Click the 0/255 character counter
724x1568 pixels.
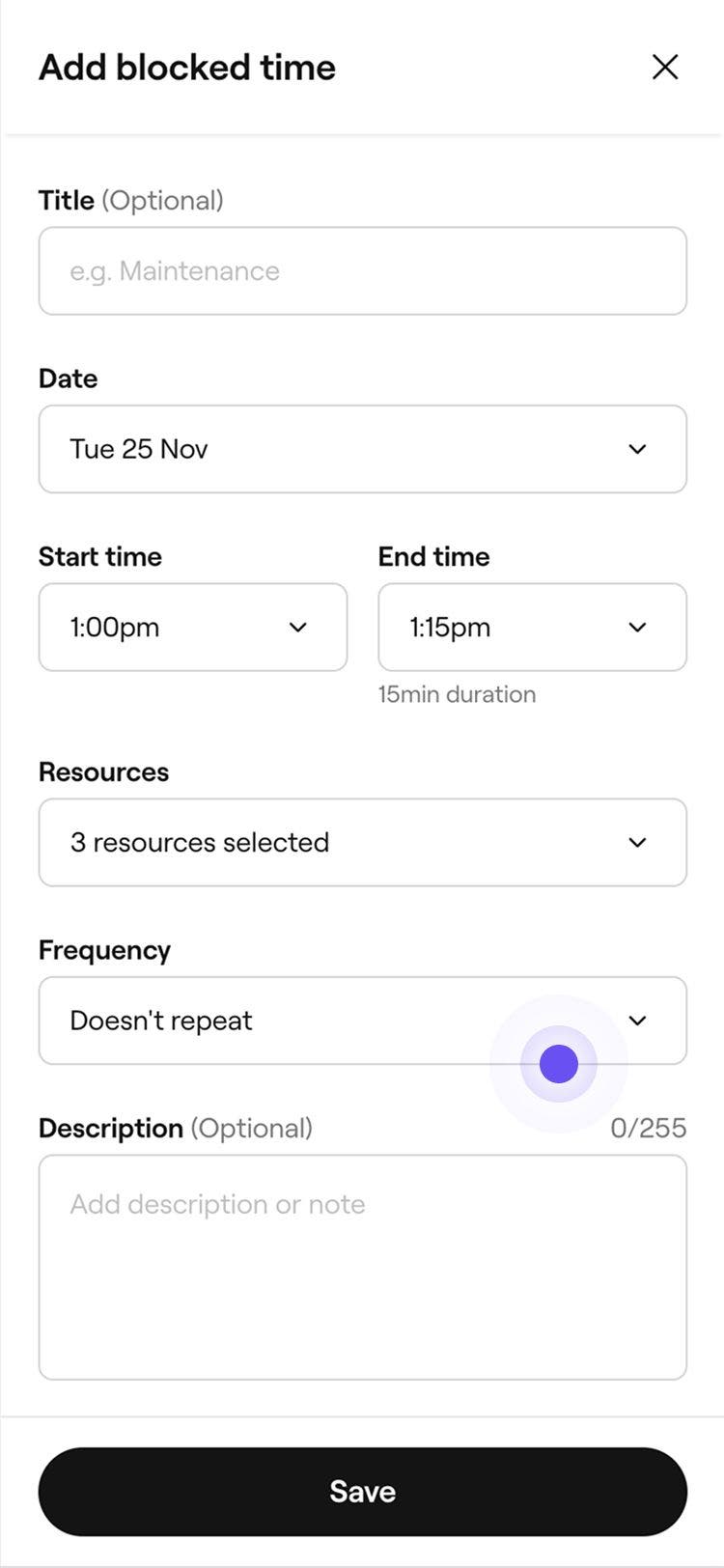click(648, 1127)
